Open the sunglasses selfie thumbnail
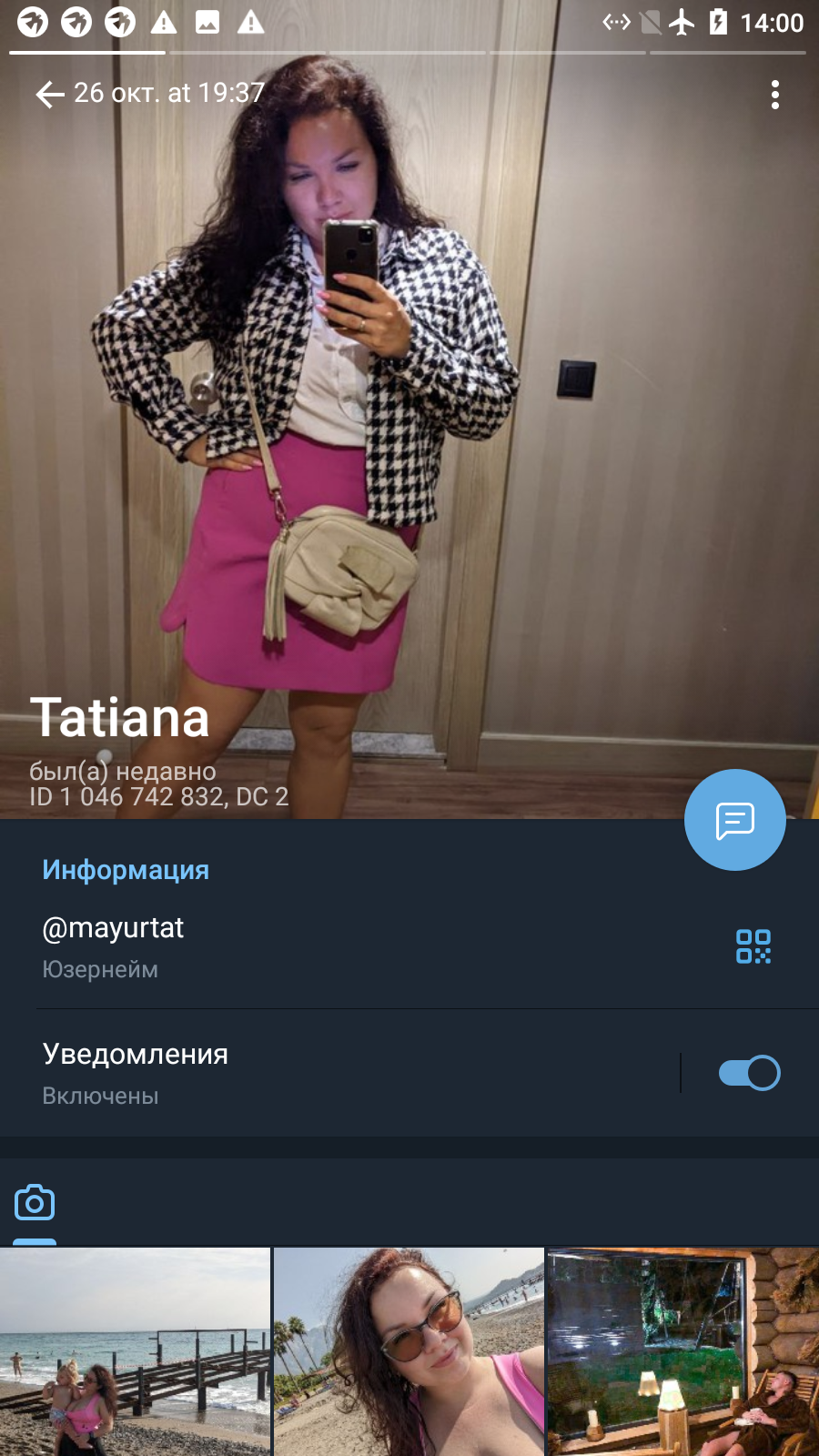The image size is (819, 1456). (x=409, y=1352)
